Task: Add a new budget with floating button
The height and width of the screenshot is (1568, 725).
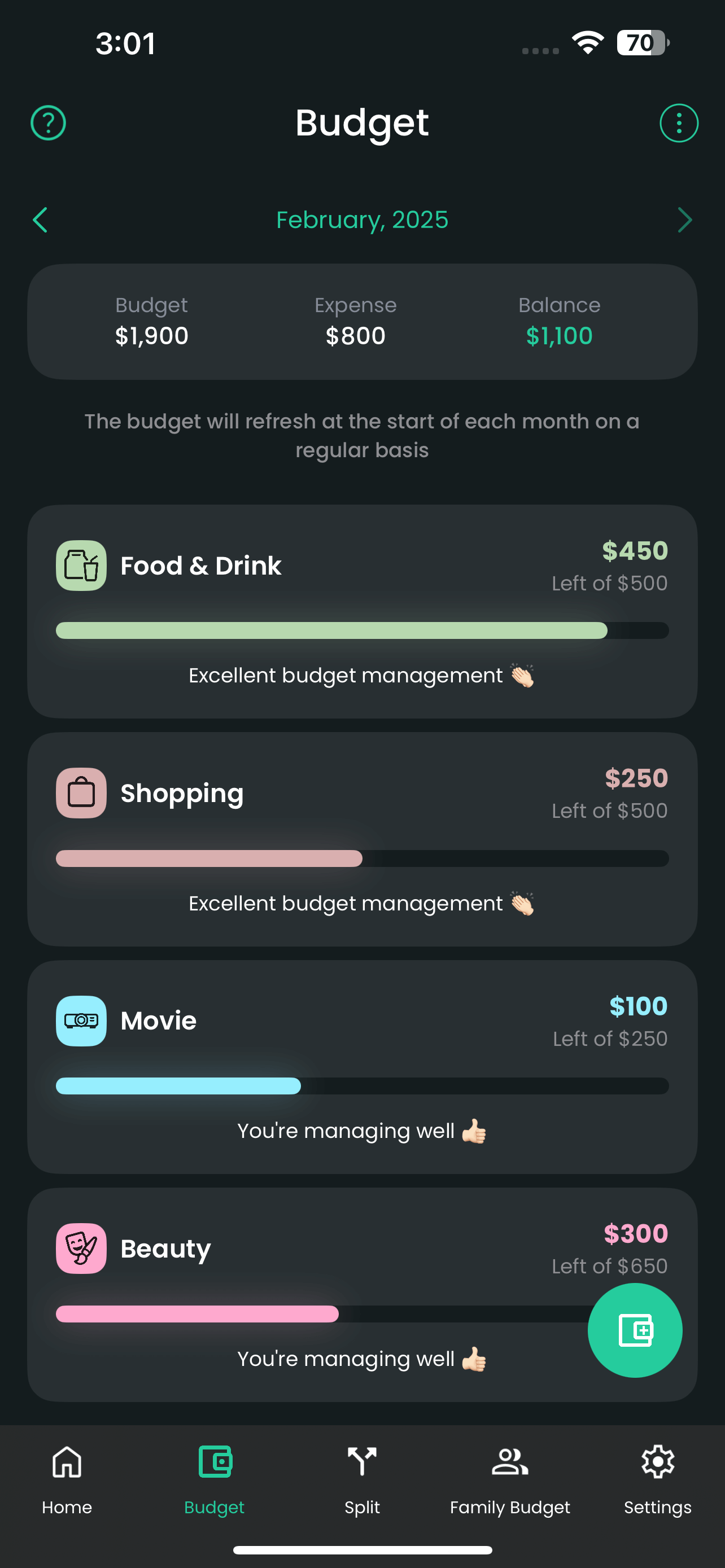Action: coord(634,1330)
